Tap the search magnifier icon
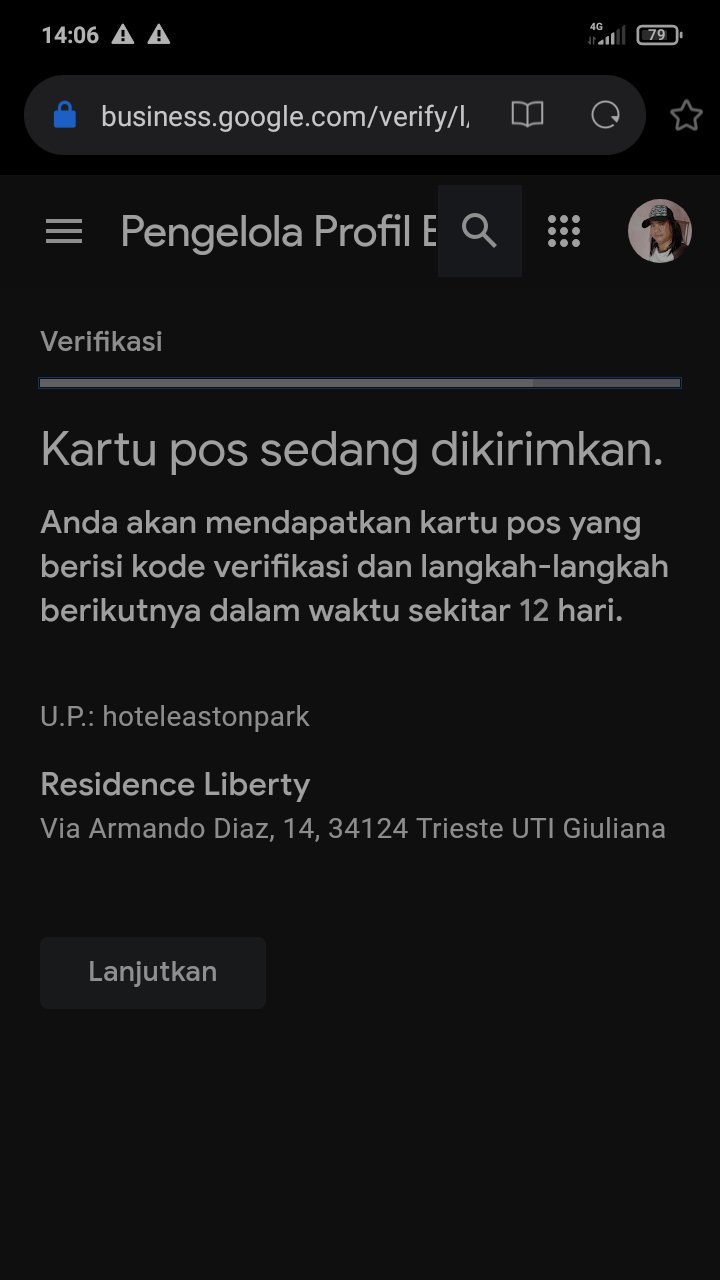The width and height of the screenshot is (720, 1280). [480, 231]
